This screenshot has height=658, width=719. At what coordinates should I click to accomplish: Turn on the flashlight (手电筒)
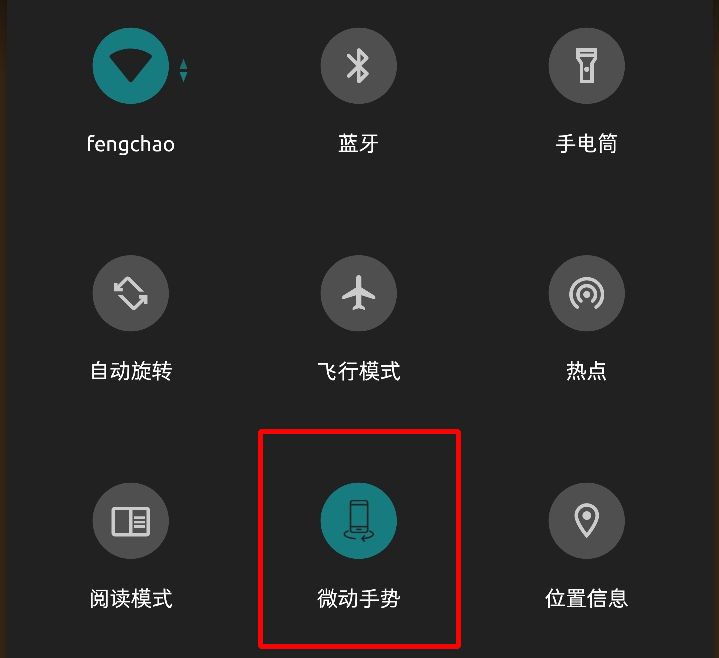coord(586,66)
